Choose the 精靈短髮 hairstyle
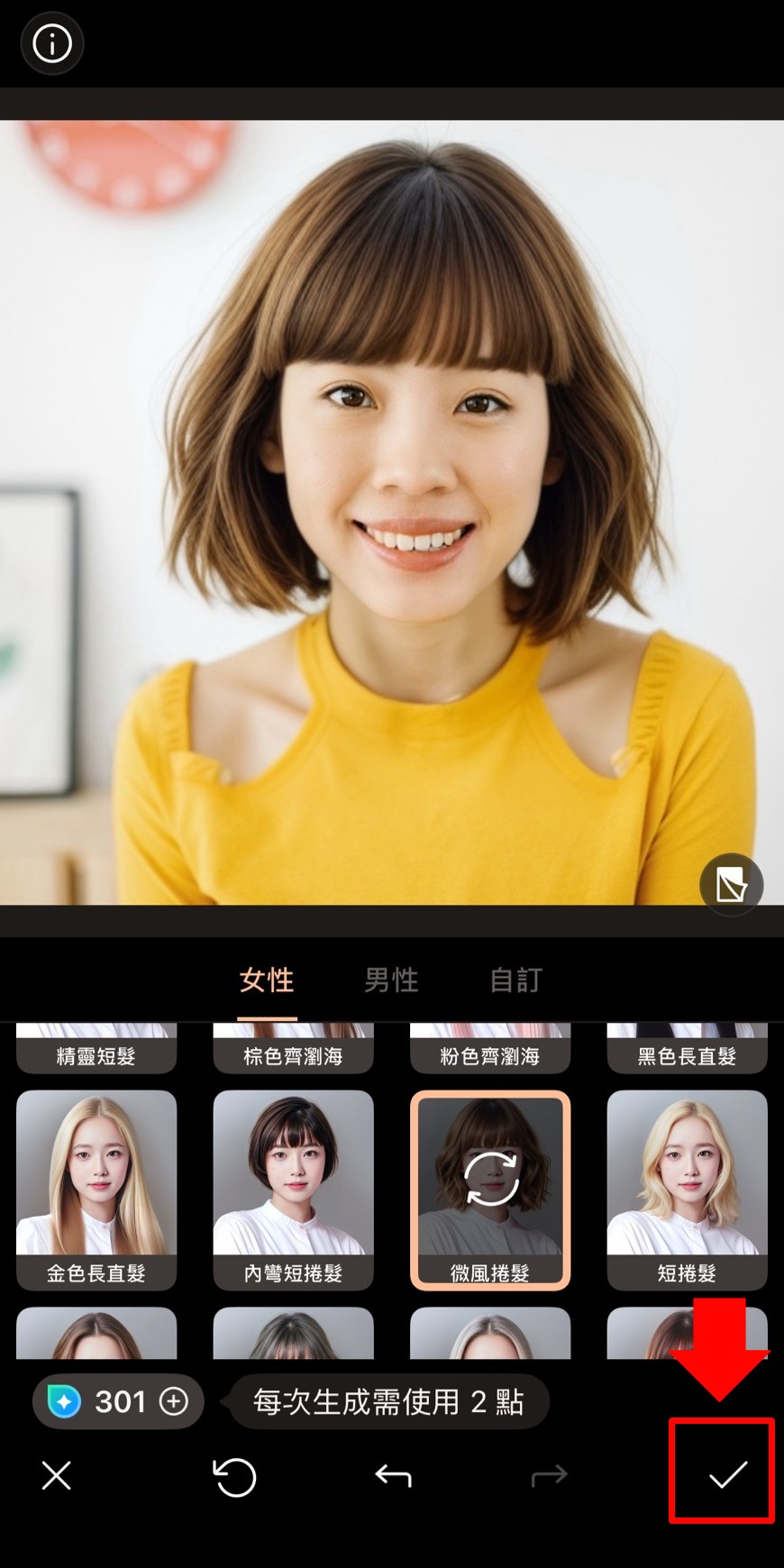784x1568 pixels. [96, 1050]
